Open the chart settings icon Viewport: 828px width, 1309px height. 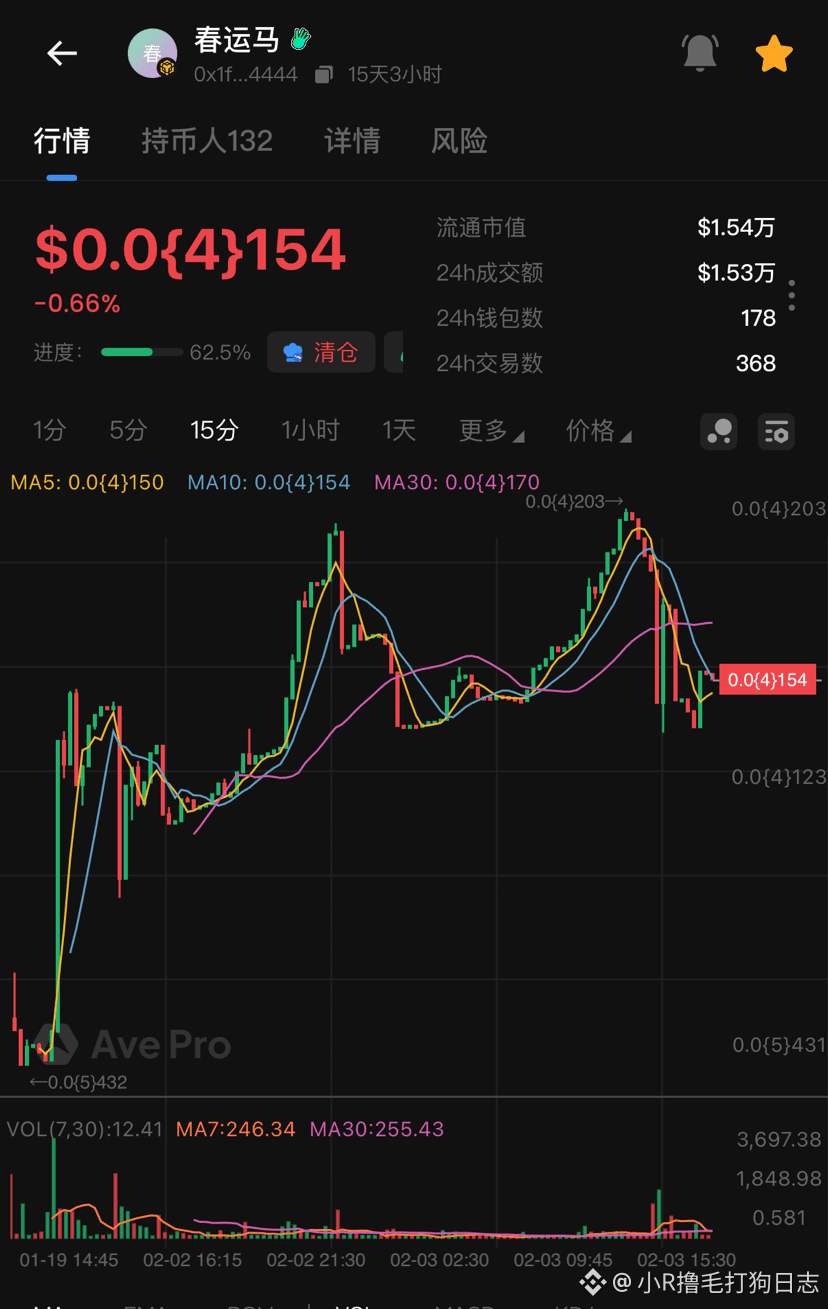pyautogui.click(x=776, y=431)
